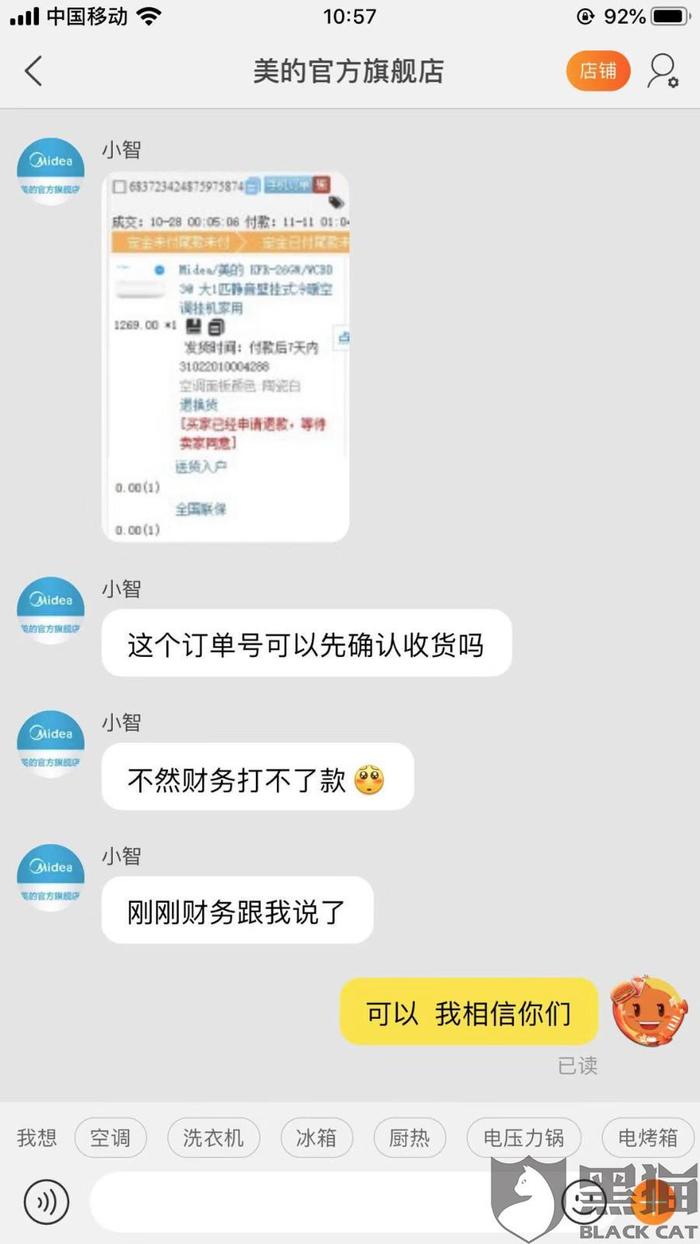The width and height of the screenshot is (700, 1244).
Task: Open the 店铺 store button
Action: [598, 71]
